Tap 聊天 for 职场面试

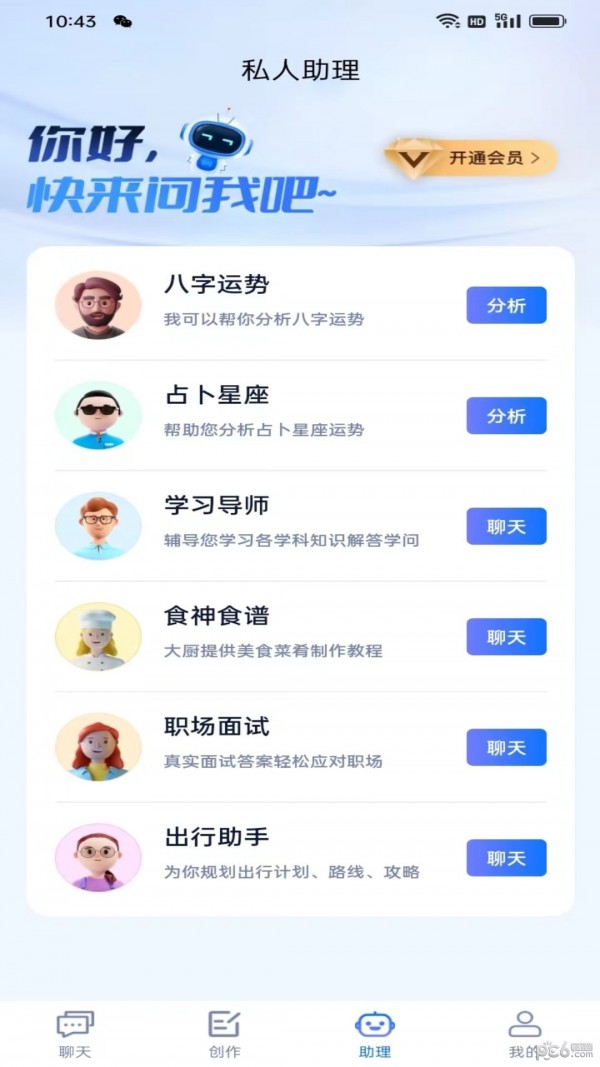coord(506,747)
